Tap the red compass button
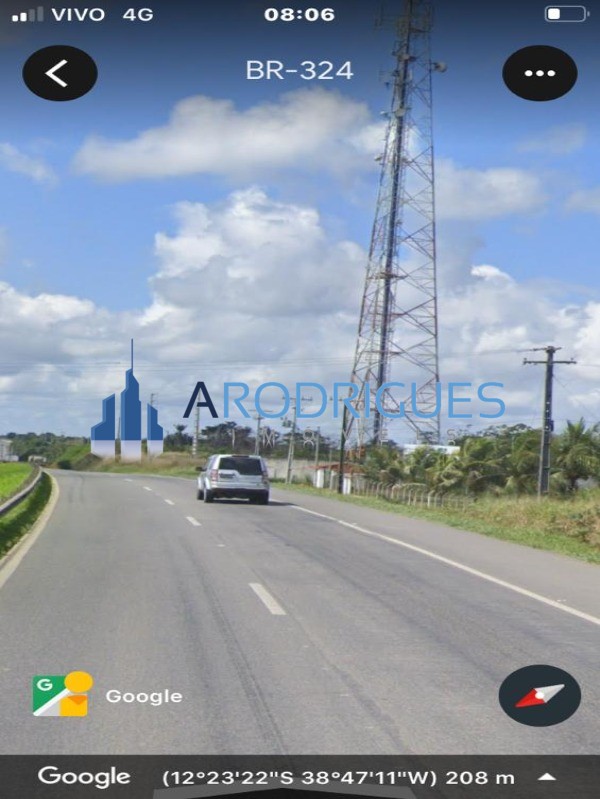 tap(539, 696)
